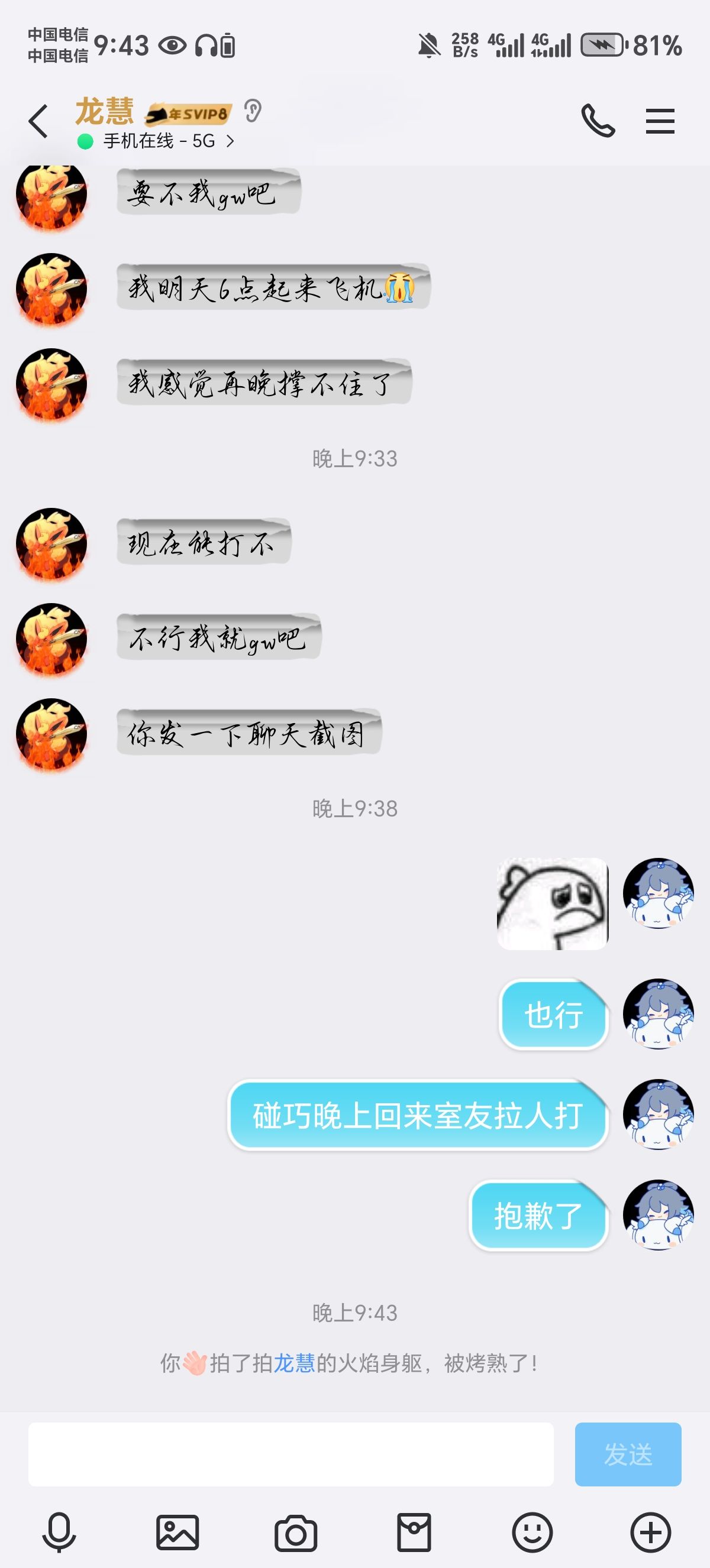Viewport: 710px width, 1568px height.
Task: Open the 年SVIP8 membership badge
Action: pyautogui.click(x=188, y=113)
